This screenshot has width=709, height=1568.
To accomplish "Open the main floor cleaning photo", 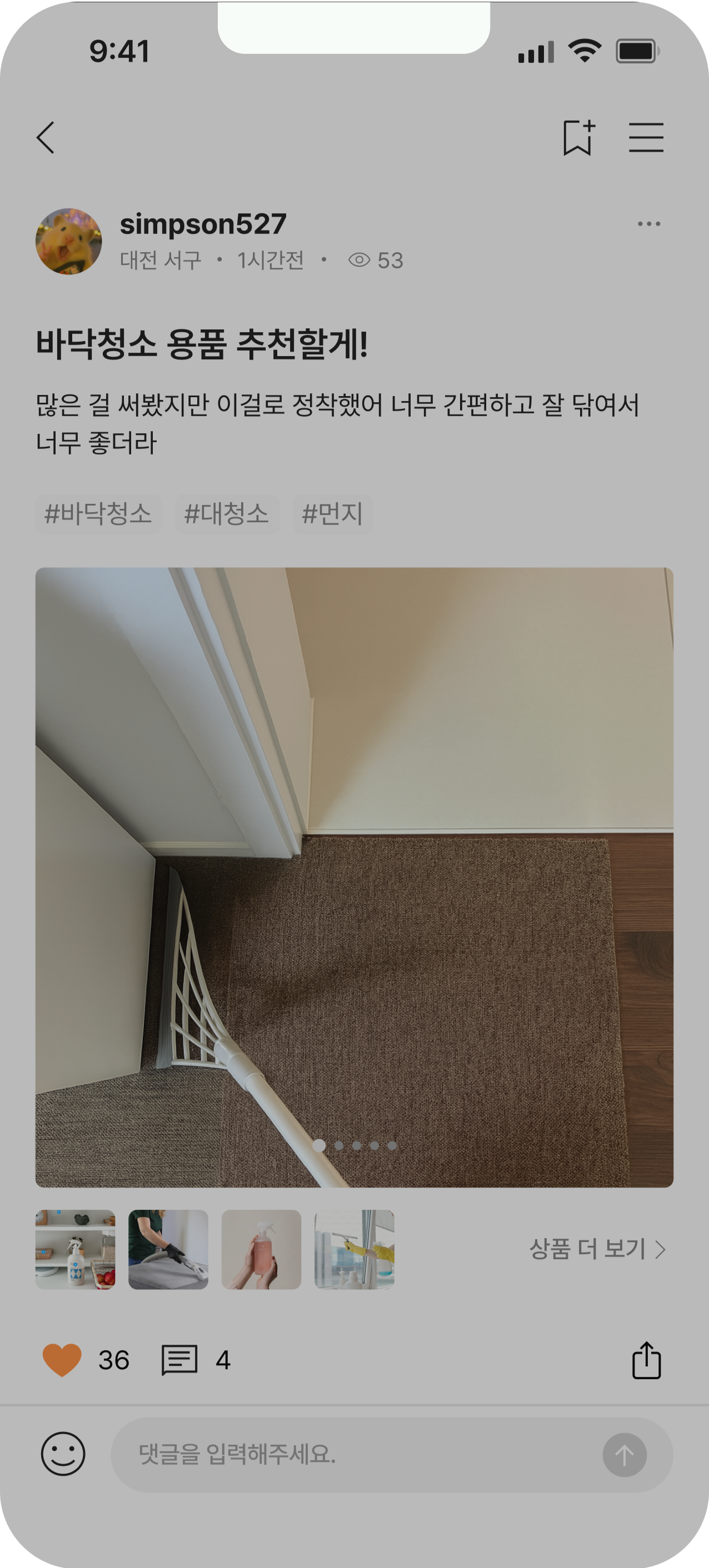I will 354,876.
